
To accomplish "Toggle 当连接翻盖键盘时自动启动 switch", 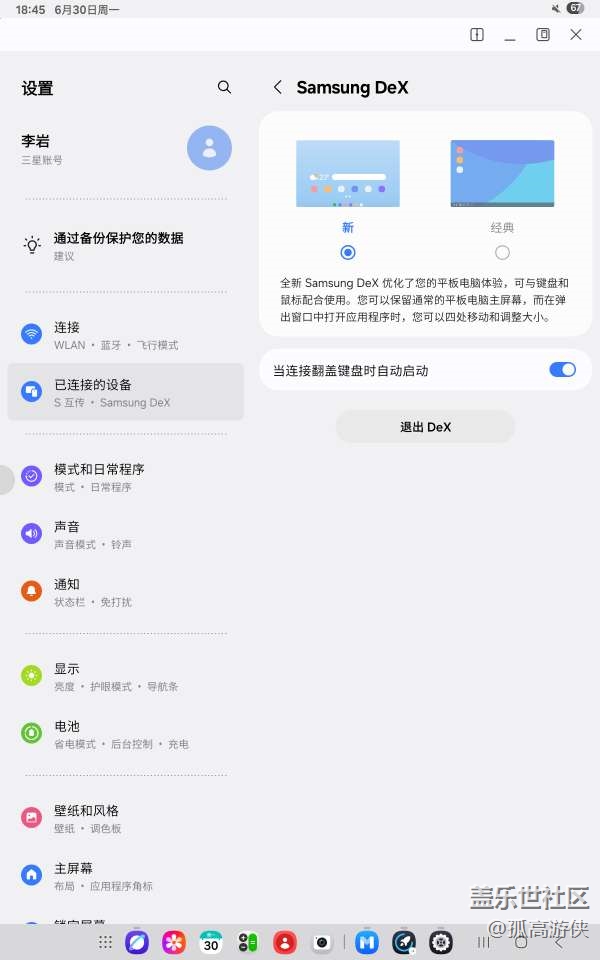I will click(x=562, y=369).
